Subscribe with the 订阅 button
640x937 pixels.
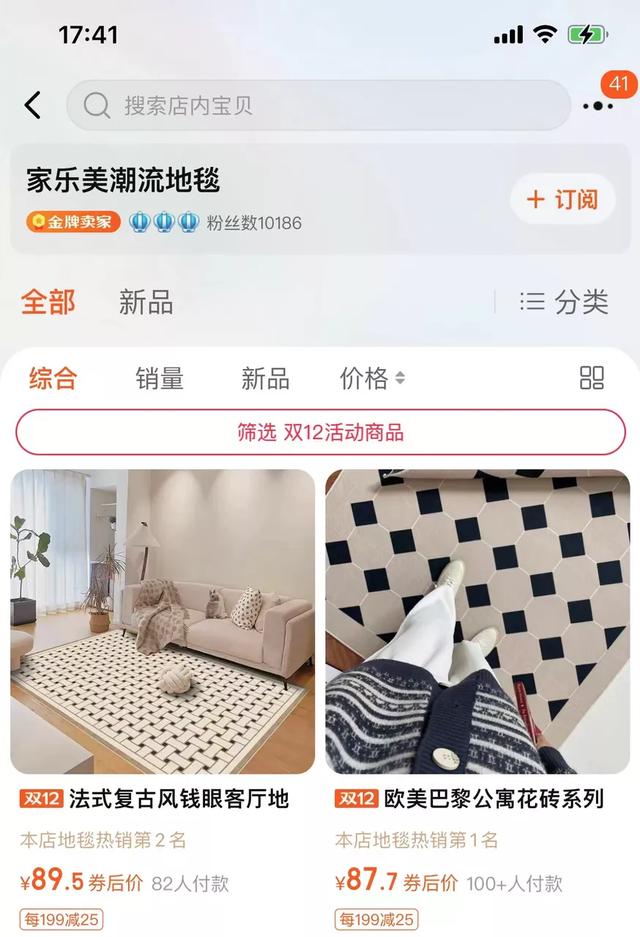tap(562, 199)
